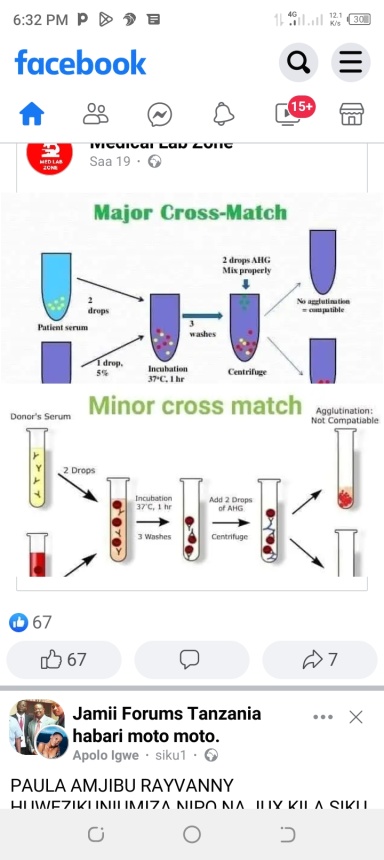
Task: Open Jamii Forums post options menu
Action: [x=323, y=717]
